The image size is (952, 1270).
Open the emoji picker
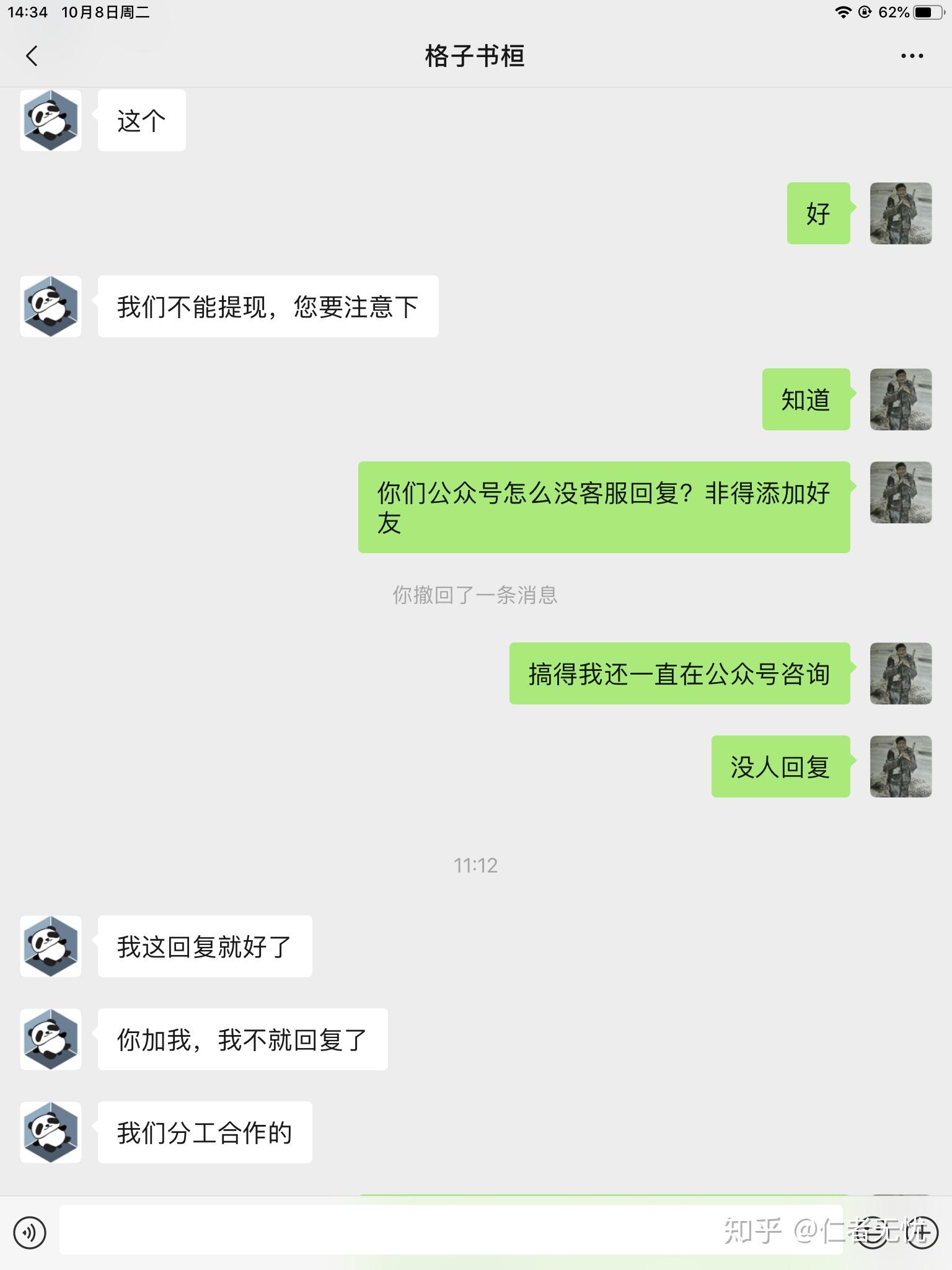(x=873, y=1232)
